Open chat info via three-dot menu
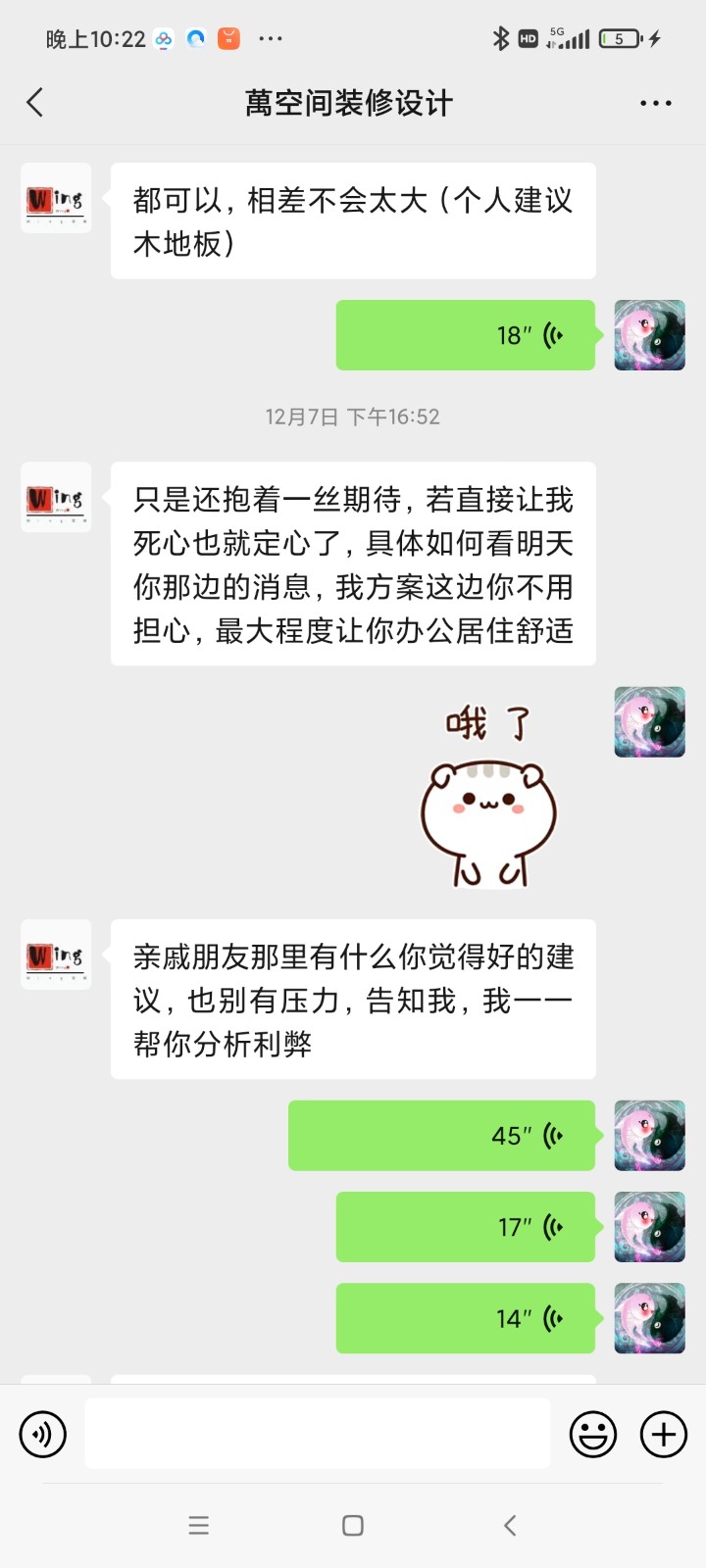 [x=655, y=103]
